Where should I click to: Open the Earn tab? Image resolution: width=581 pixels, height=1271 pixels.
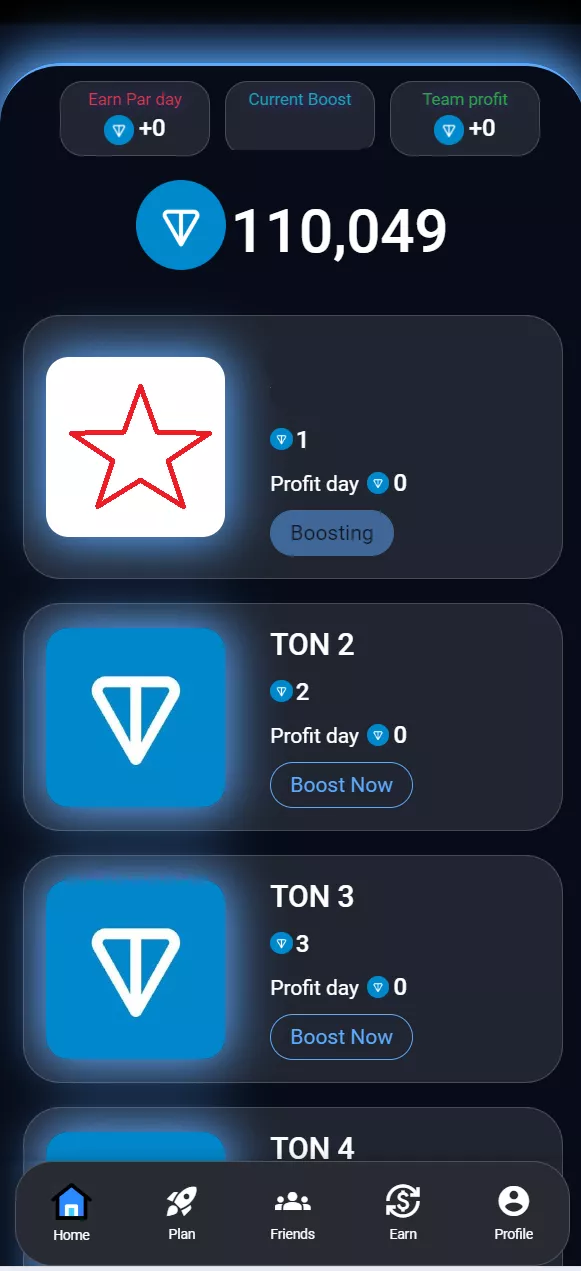pyautogui.click(x=403, y=1212)
